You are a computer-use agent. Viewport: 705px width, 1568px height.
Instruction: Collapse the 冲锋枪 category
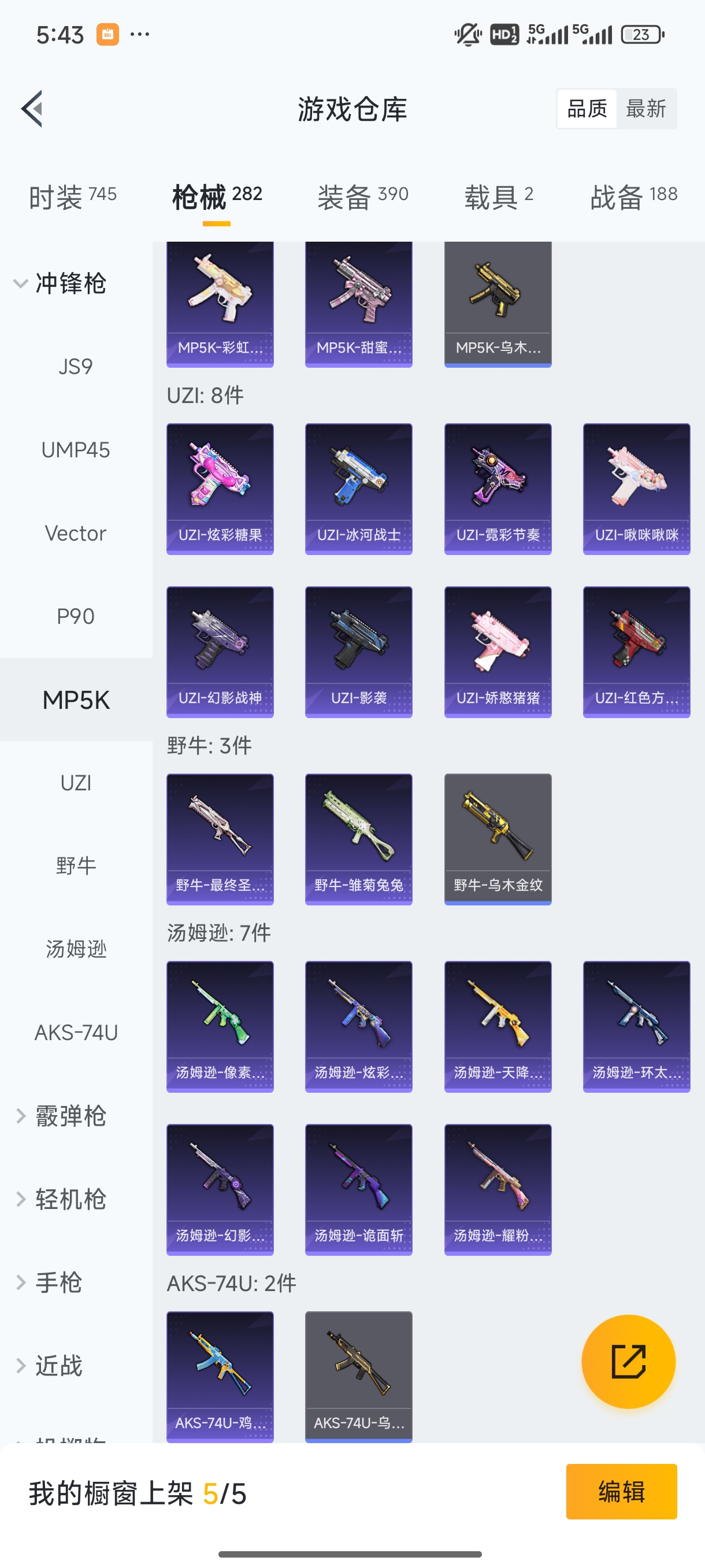pos(61,284)
